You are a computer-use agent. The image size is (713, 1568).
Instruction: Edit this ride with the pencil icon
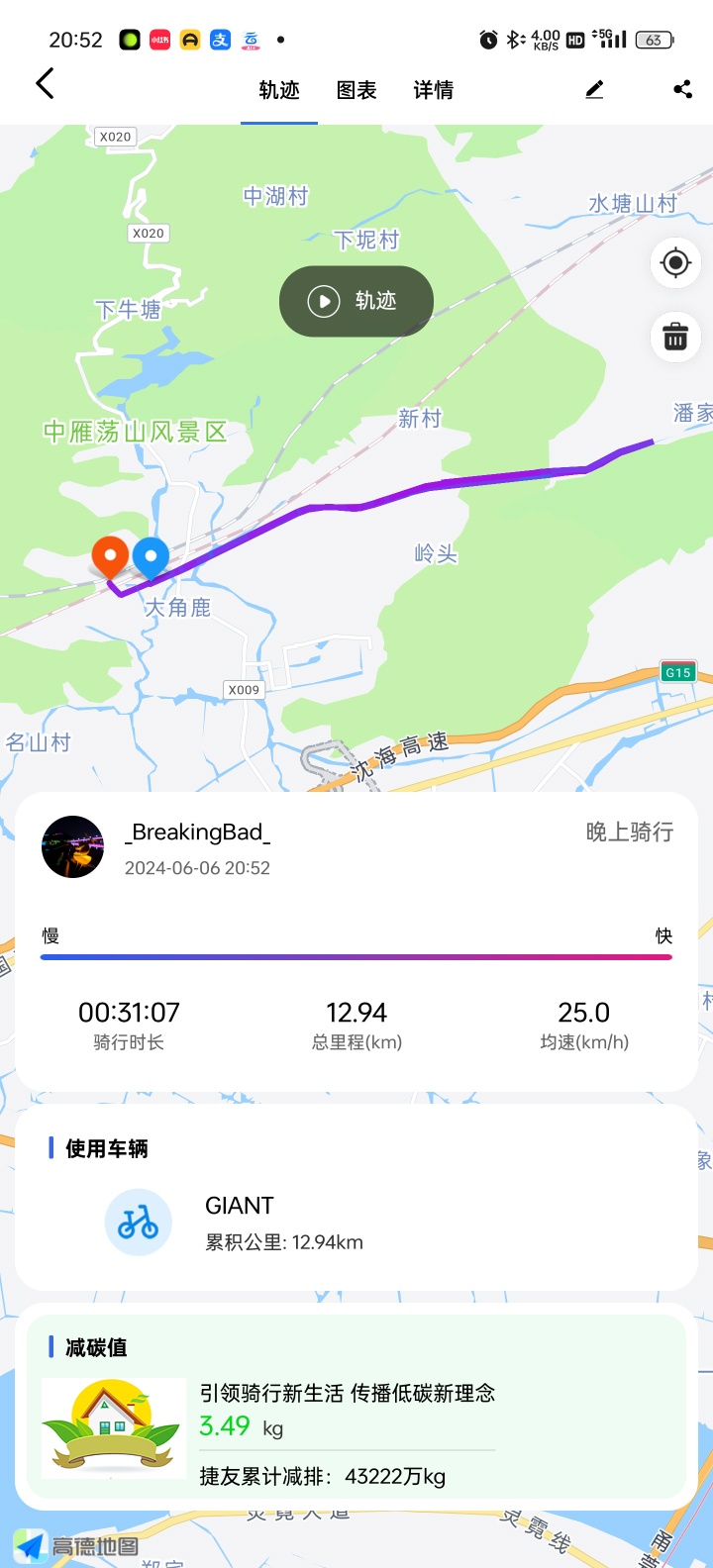pyautogui.click(x=594, y=90)
